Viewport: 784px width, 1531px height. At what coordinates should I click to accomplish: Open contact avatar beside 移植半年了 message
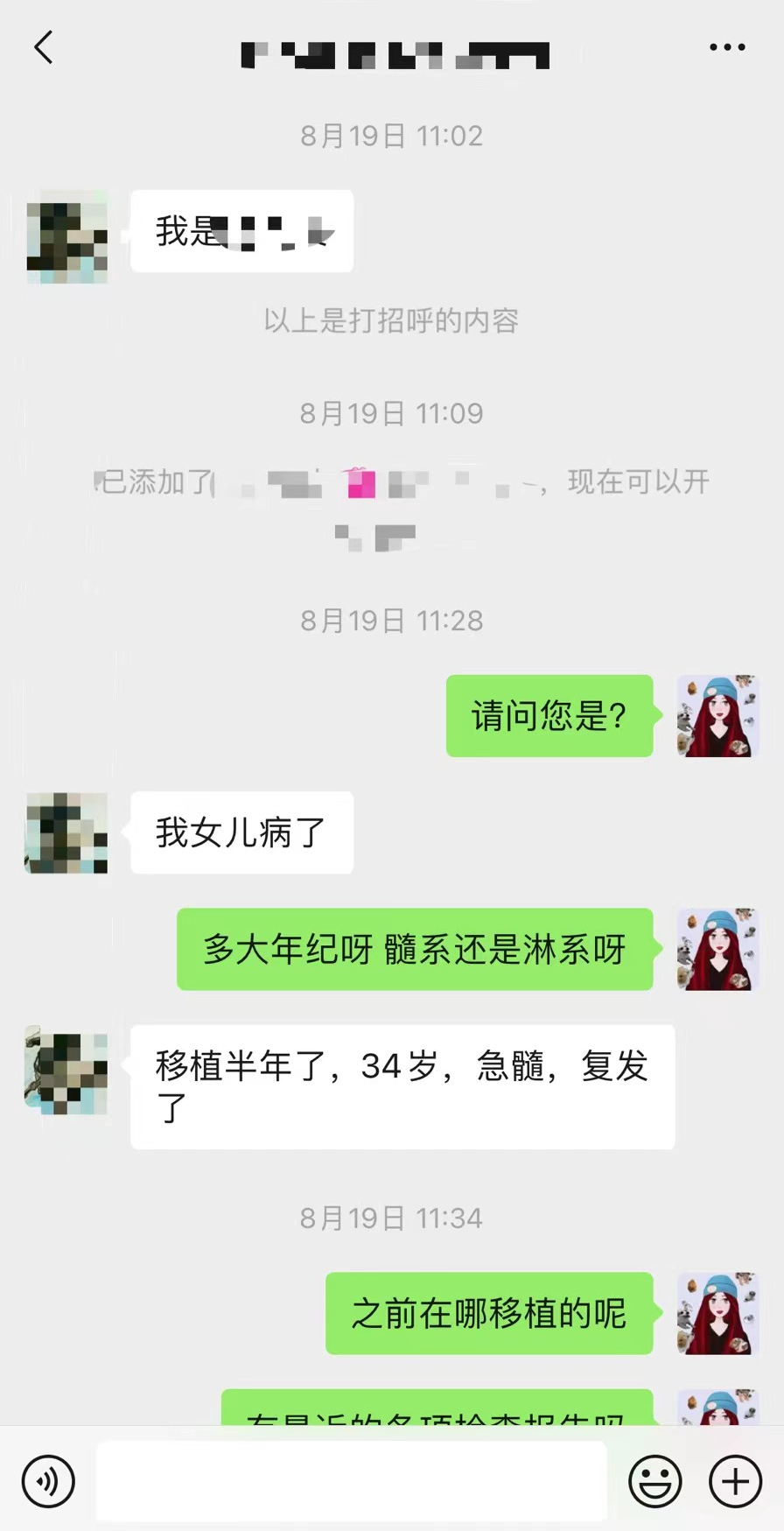coord(66,1071)
